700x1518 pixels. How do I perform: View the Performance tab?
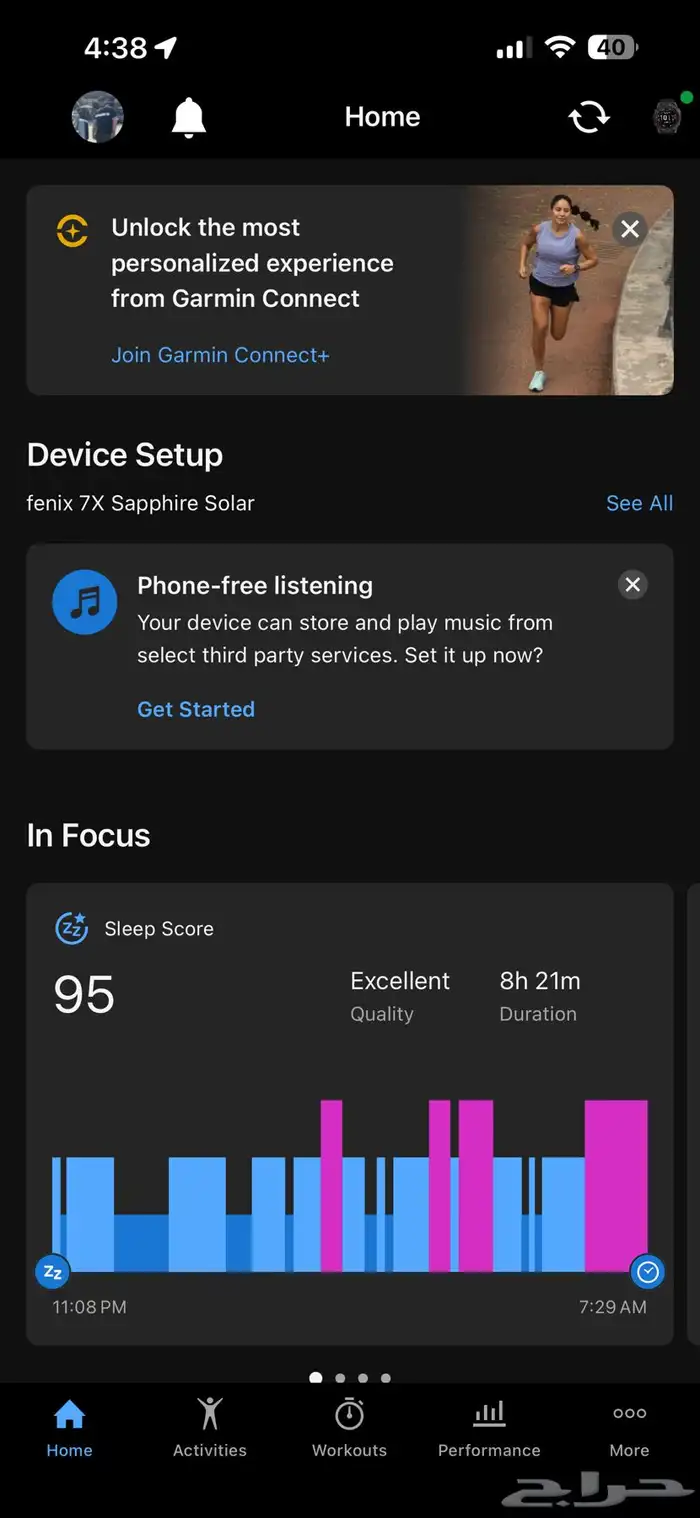point(489,1428)
